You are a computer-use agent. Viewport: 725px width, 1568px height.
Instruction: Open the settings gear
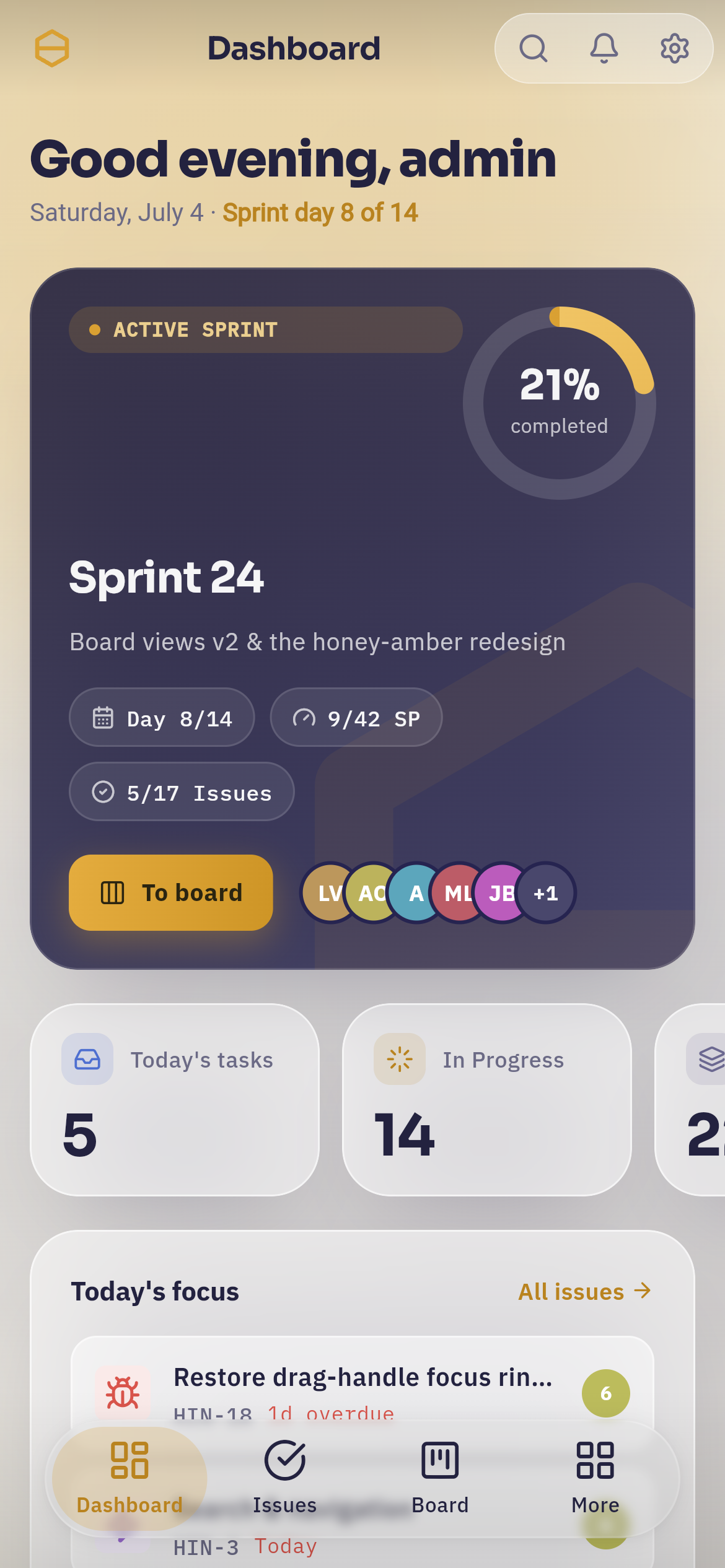tap(674, 48)
